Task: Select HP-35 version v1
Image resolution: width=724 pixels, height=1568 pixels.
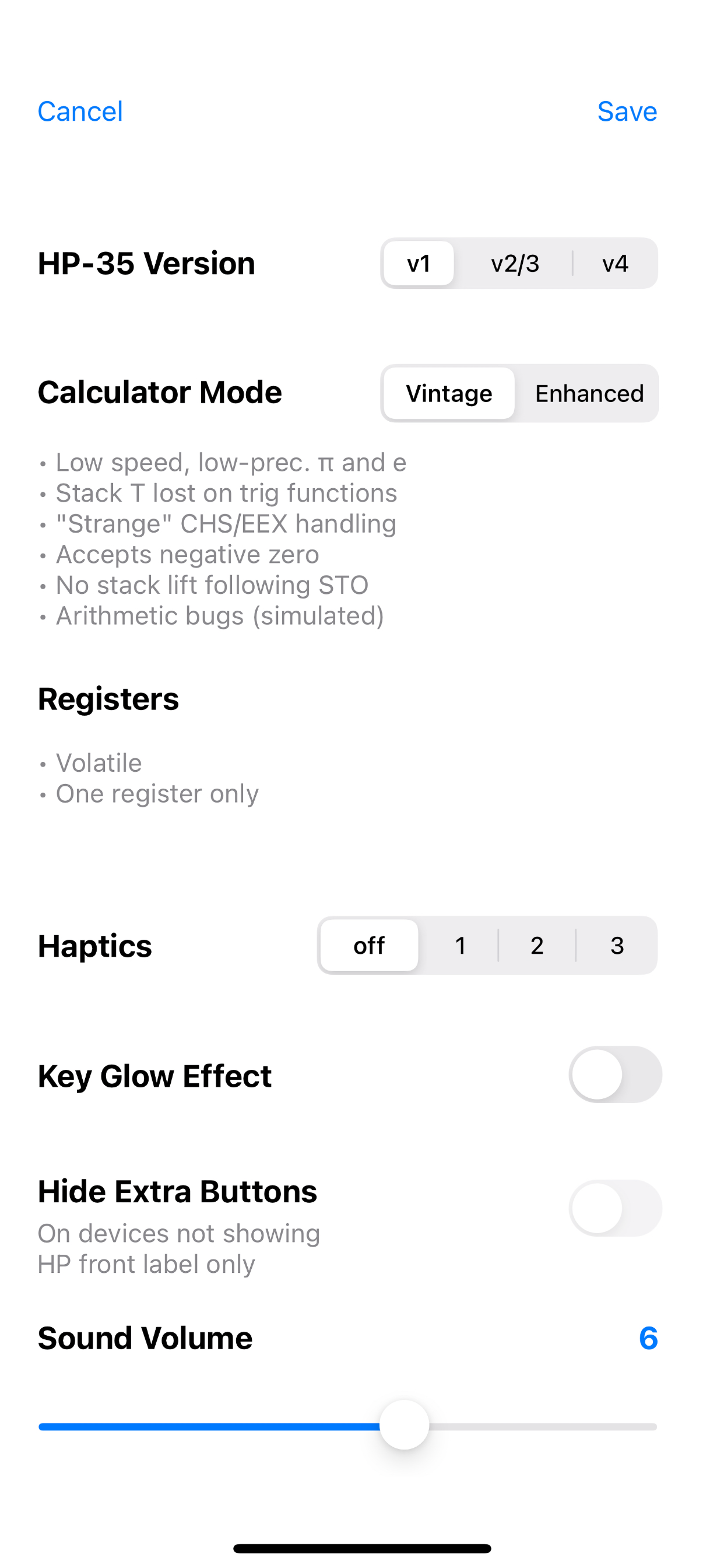Action: pos(419,264)
